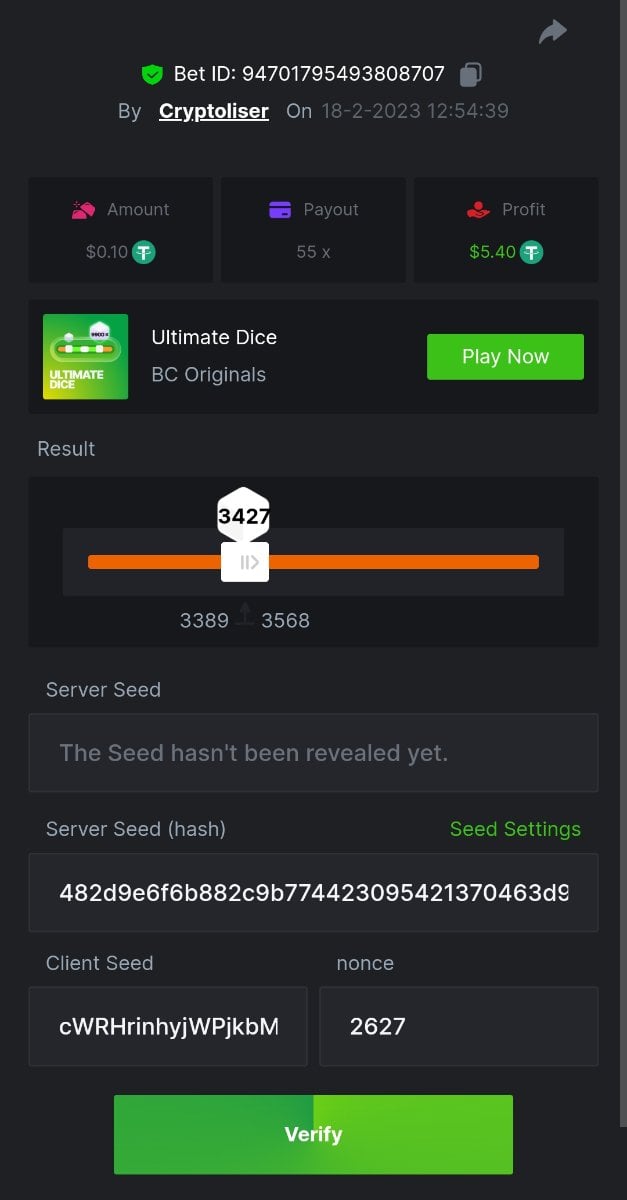Open Cryptoliser's profile

tap(213, 111)
